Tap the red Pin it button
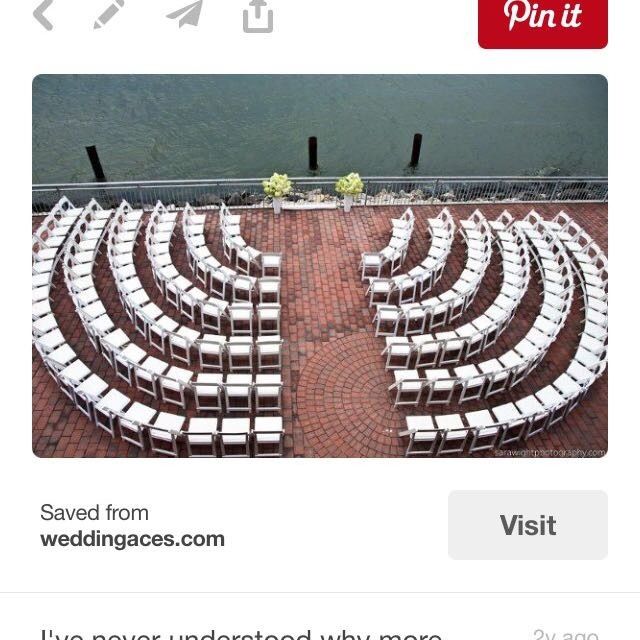Viewport: 640px width, 640px height. (542, 20)
